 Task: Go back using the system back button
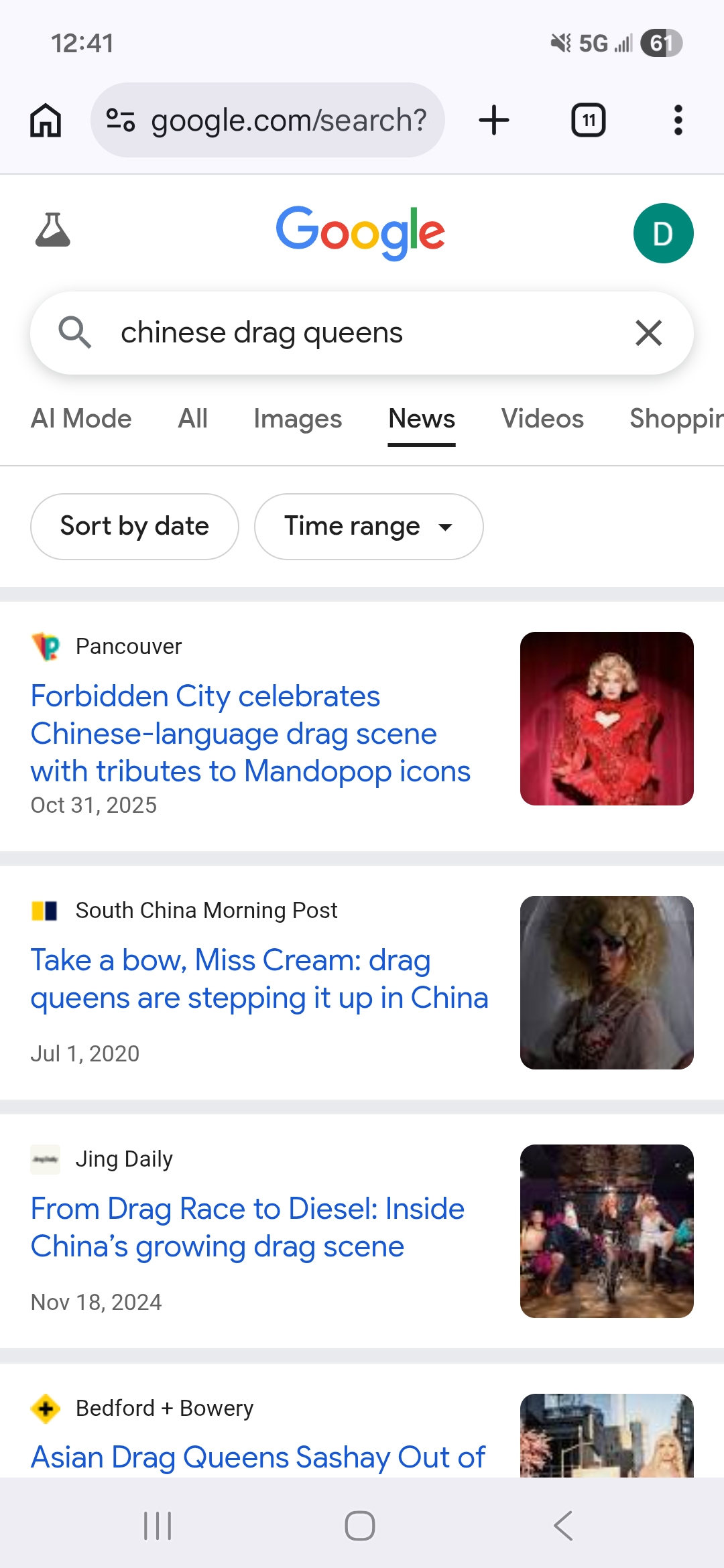[x=563, y=1526]
